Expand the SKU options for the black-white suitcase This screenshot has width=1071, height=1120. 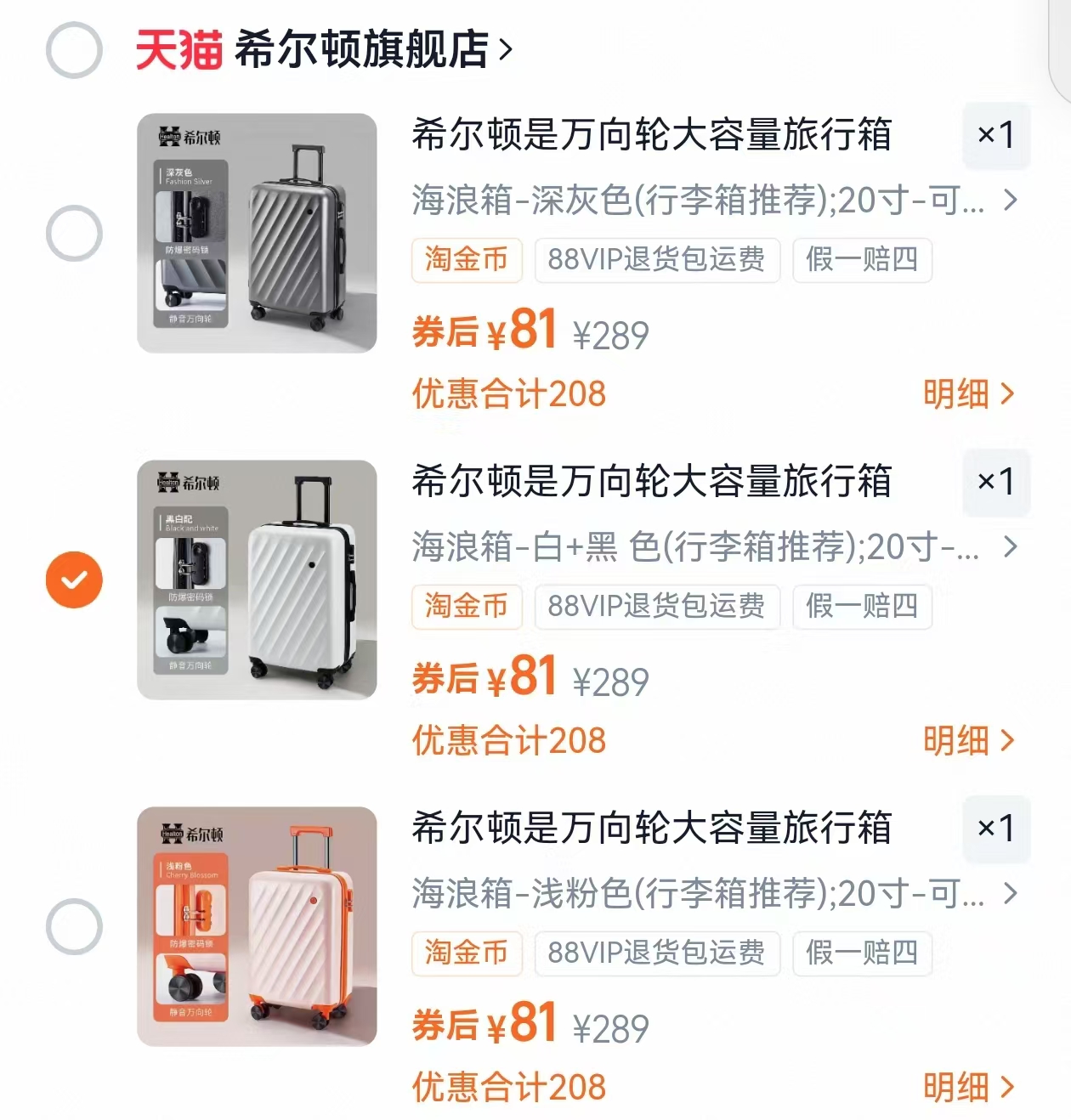(1012, 548)
